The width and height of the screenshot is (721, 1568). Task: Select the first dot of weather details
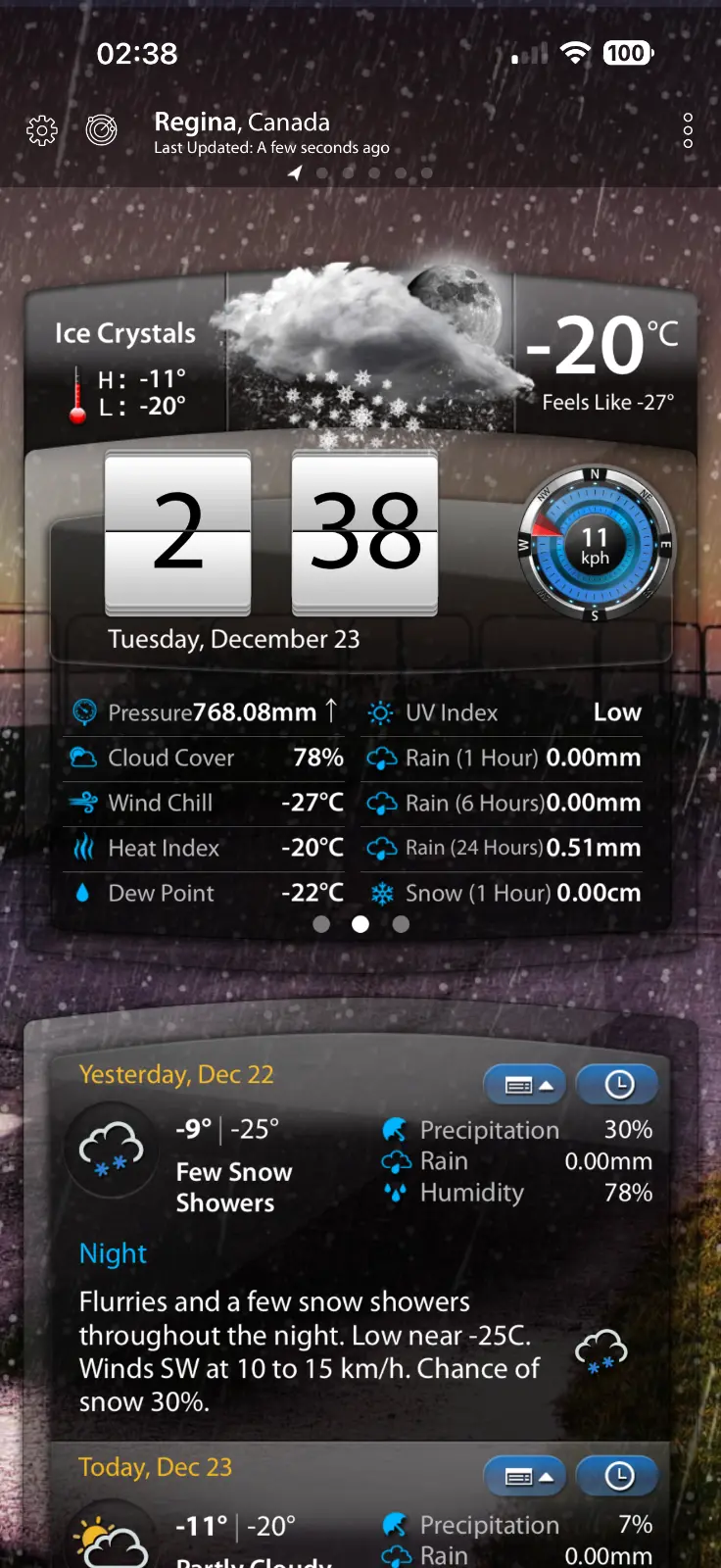pyautogui.click(x=321, y=924)
